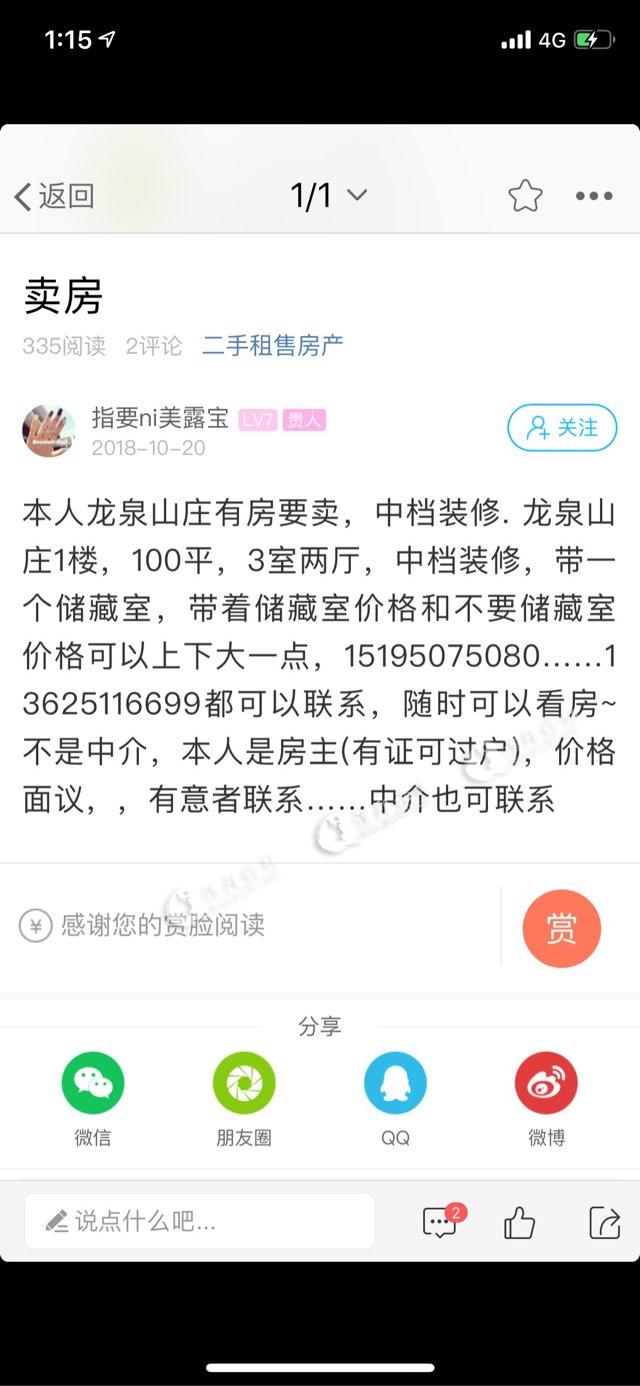The width and height of the screenshot is (640, 1386).
Task: View the comments with badge 2
Action: (x=440, y=1222)
